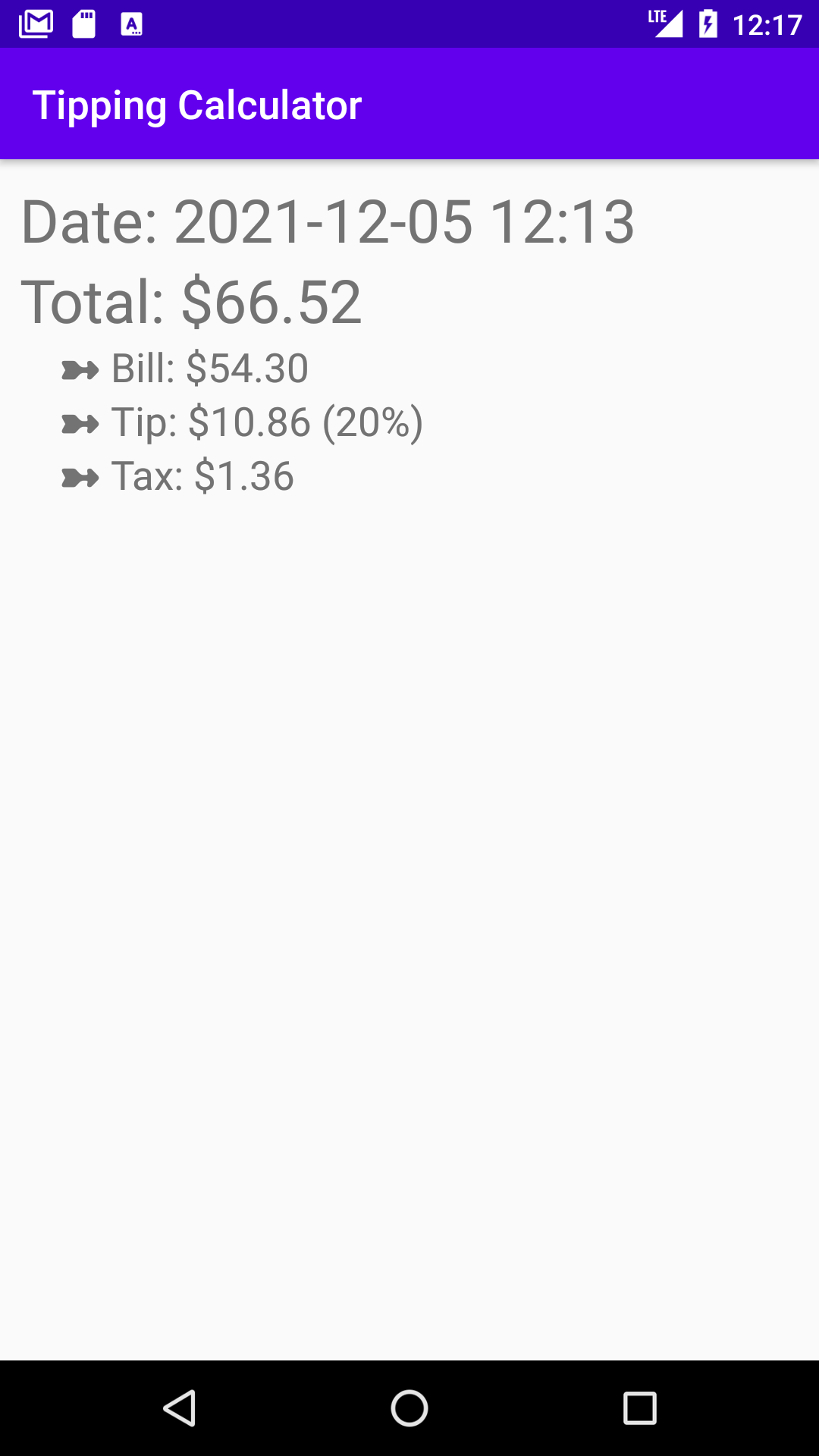Select the 'Total: $66.52' text
The image size is (819, 1456).
coord(193,302)
